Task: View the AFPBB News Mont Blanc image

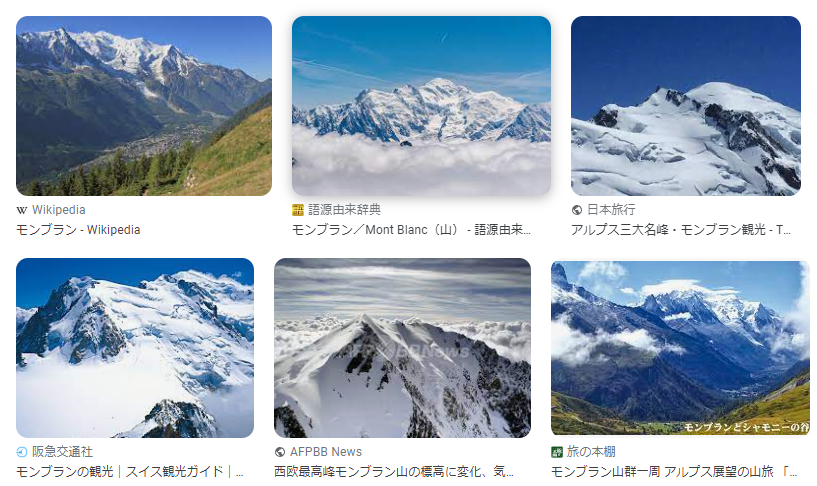Action: (x=402, y=347)
